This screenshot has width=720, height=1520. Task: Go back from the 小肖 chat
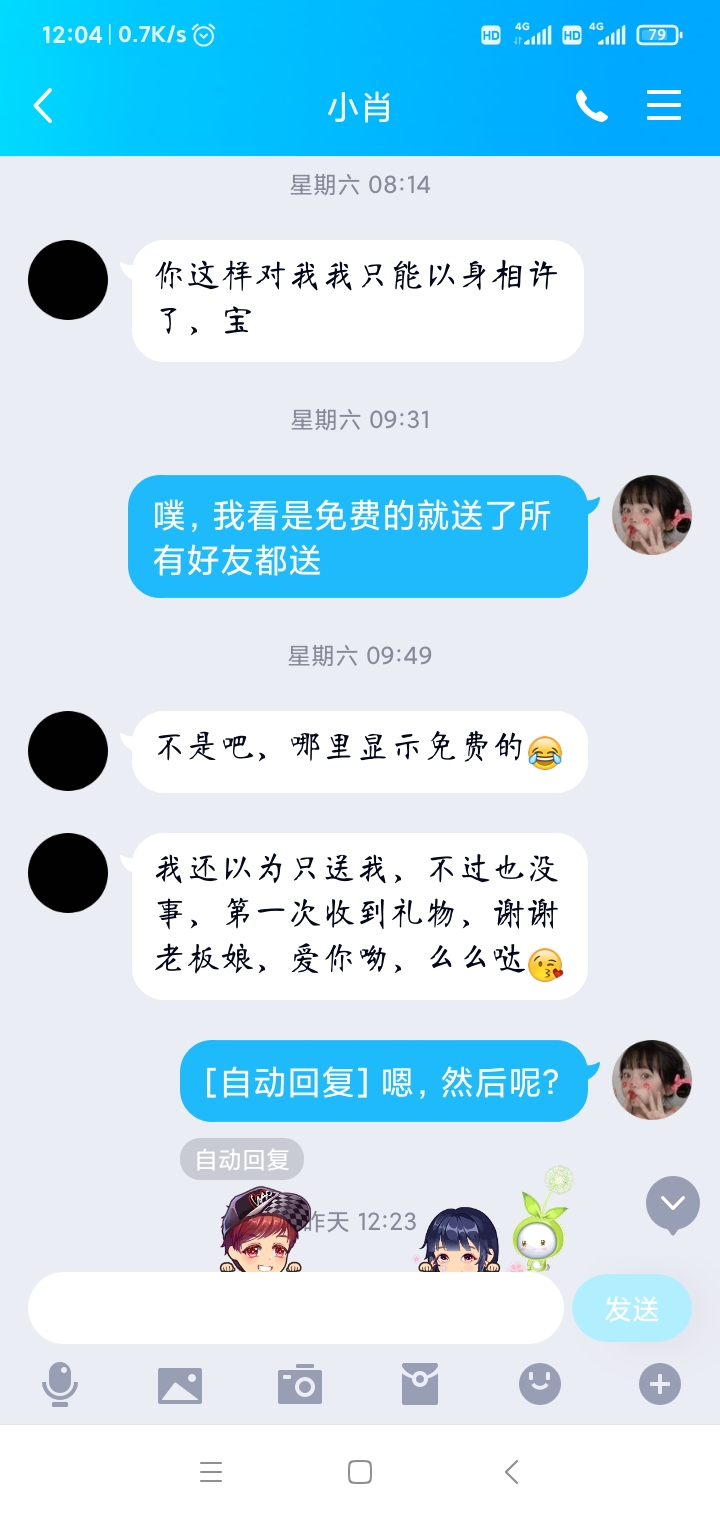pos(43,106)
